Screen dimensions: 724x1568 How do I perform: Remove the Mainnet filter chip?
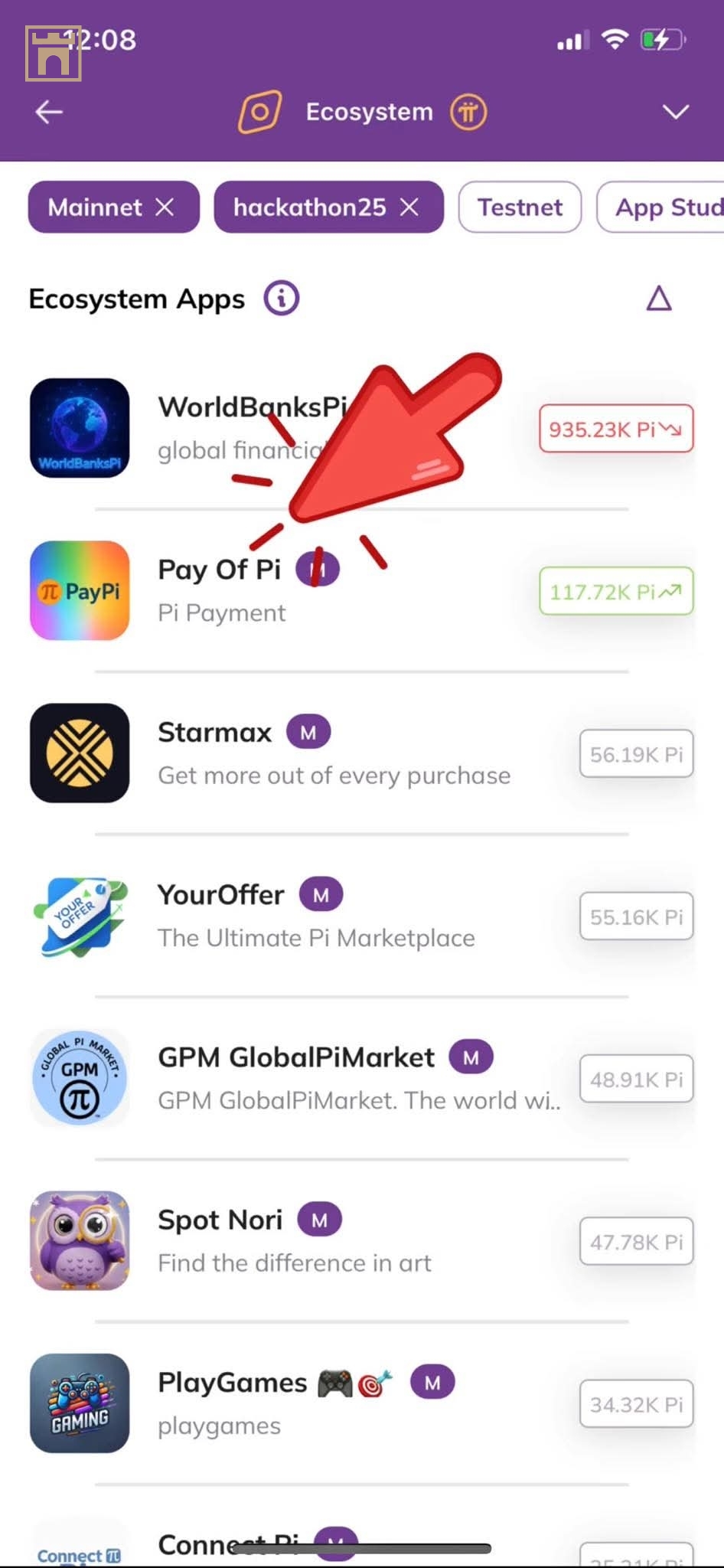tap(165, 207)
